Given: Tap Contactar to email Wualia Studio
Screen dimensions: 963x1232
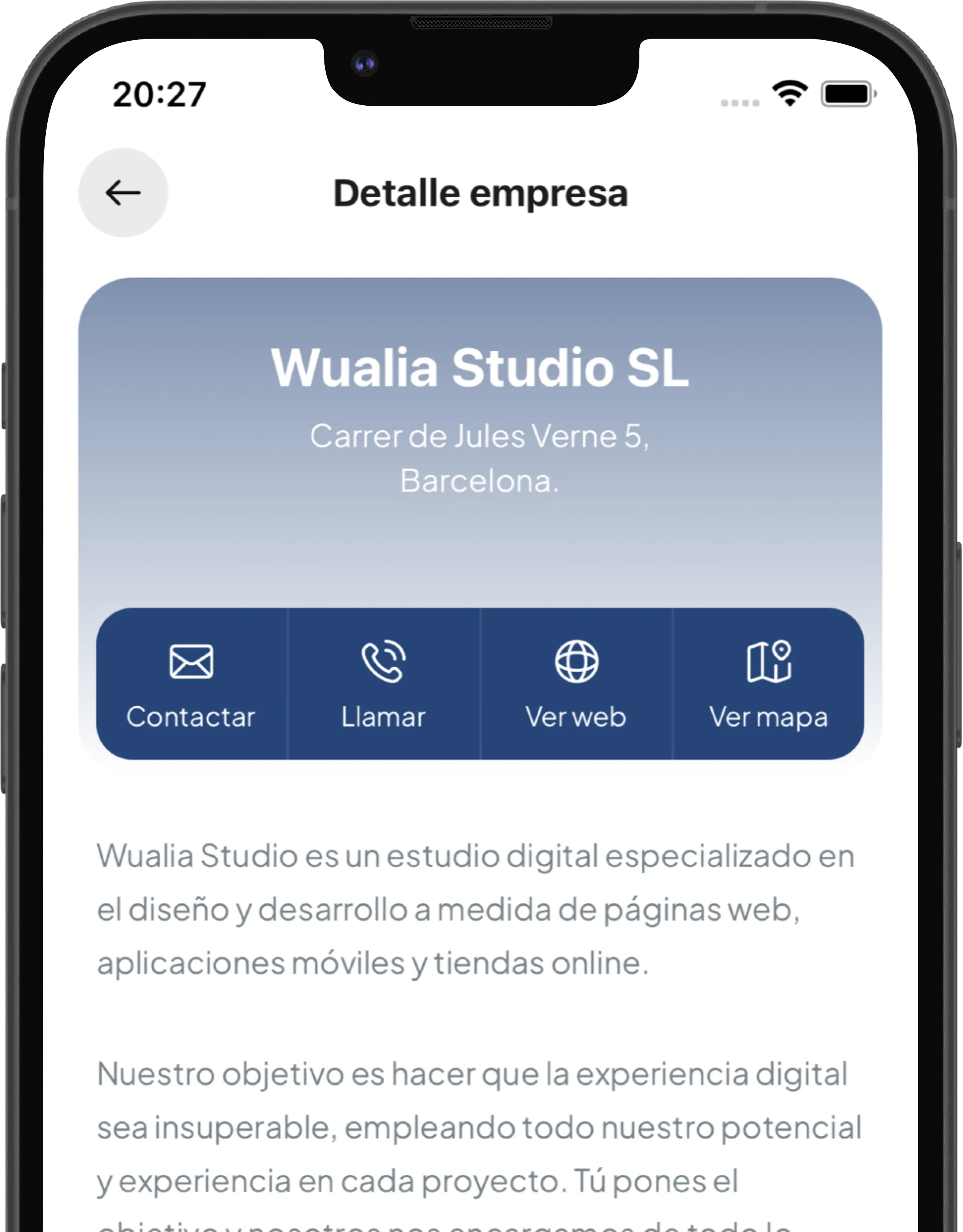Looking at the screenshot, I should click(x=191, y=684).
